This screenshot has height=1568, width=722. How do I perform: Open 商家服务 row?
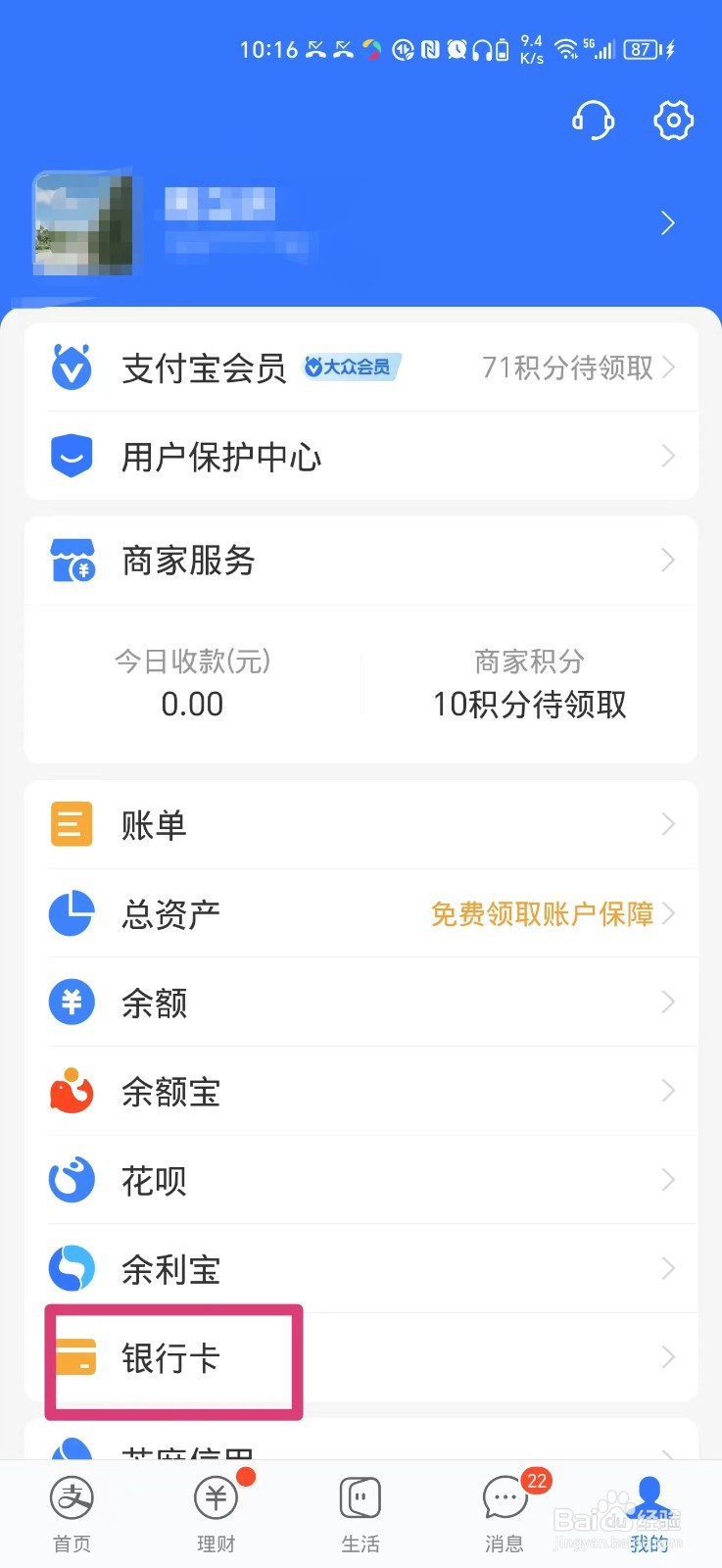pyautogui.click(x=361, y=561)
